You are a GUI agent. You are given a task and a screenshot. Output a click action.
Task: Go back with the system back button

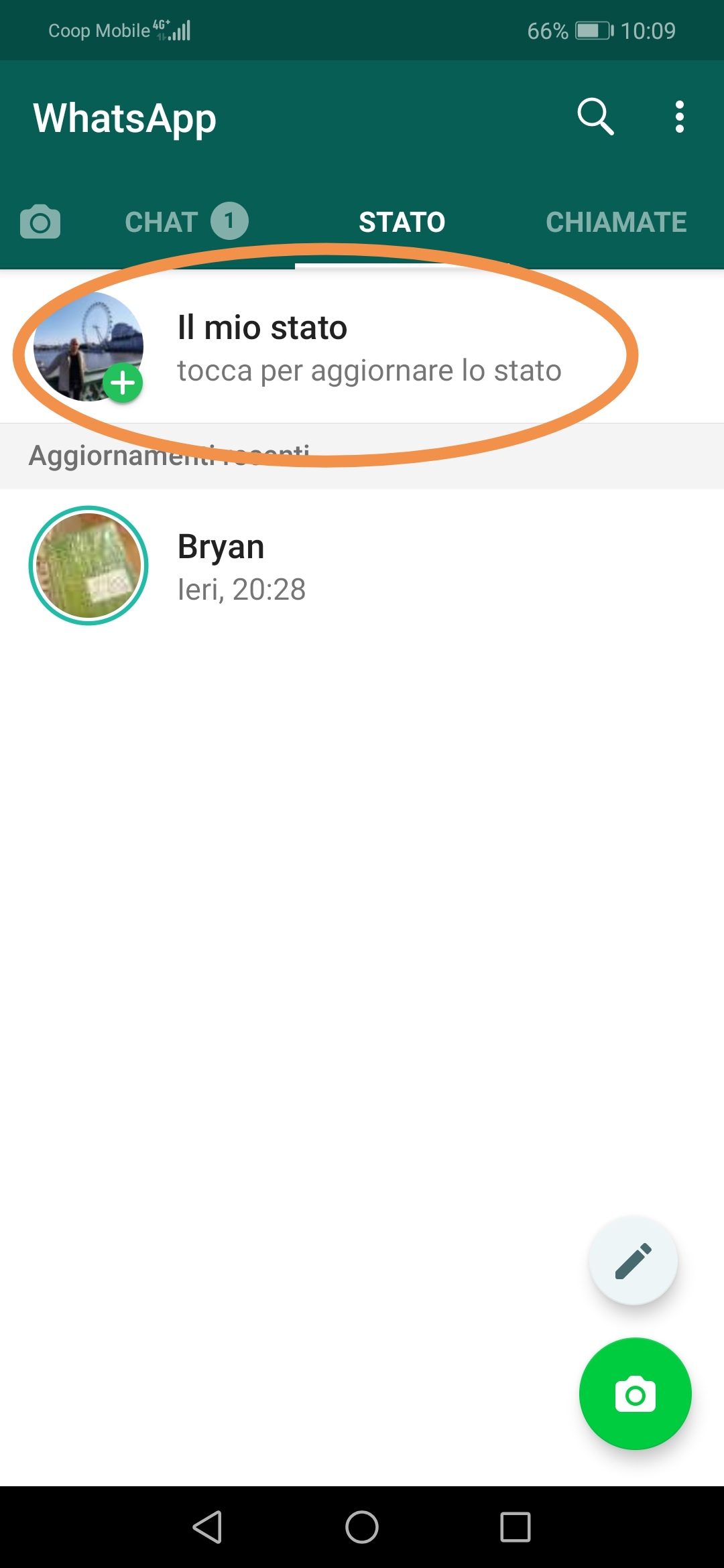[x=208, y=1527]
